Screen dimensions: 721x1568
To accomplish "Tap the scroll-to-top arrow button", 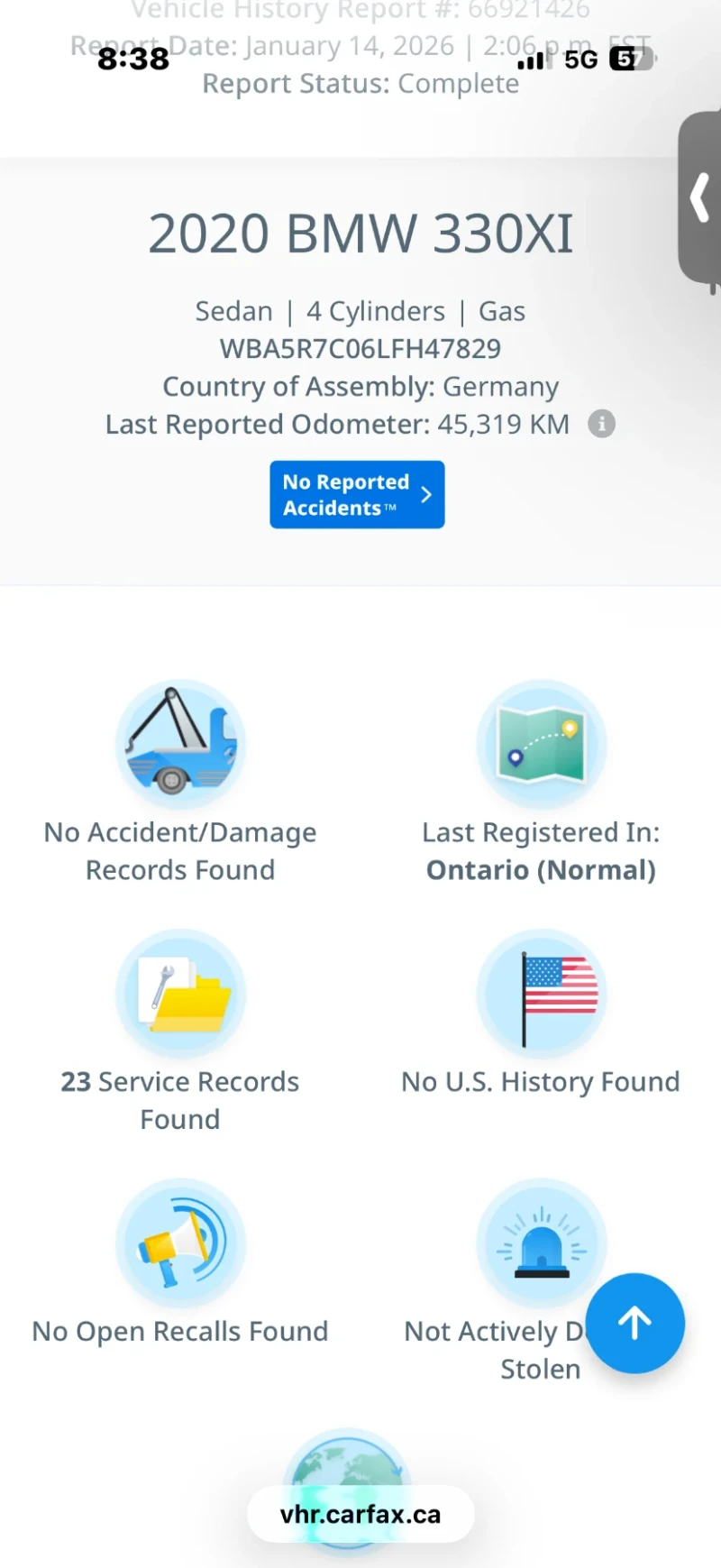I will tap(635, 1323).
